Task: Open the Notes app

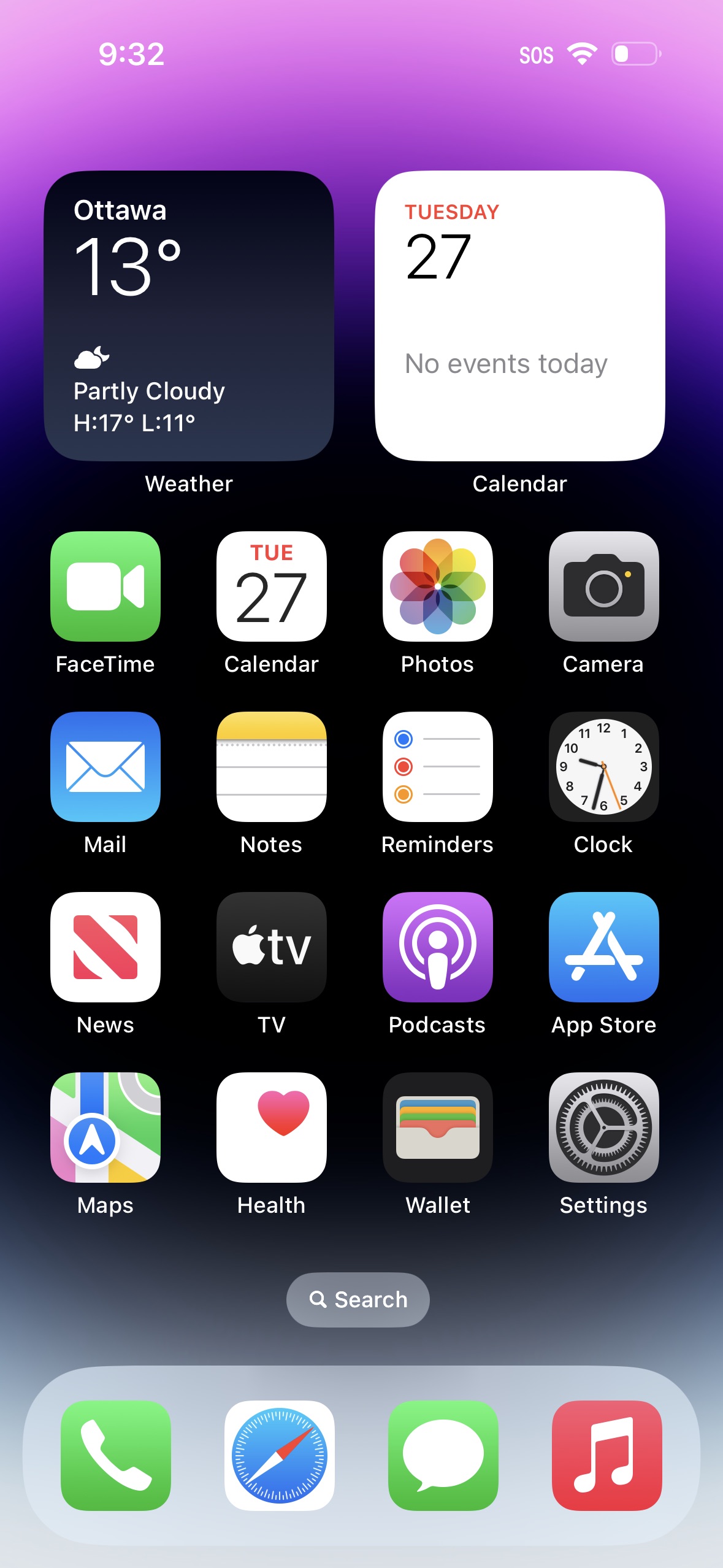Action: click(x=272, y=767)
